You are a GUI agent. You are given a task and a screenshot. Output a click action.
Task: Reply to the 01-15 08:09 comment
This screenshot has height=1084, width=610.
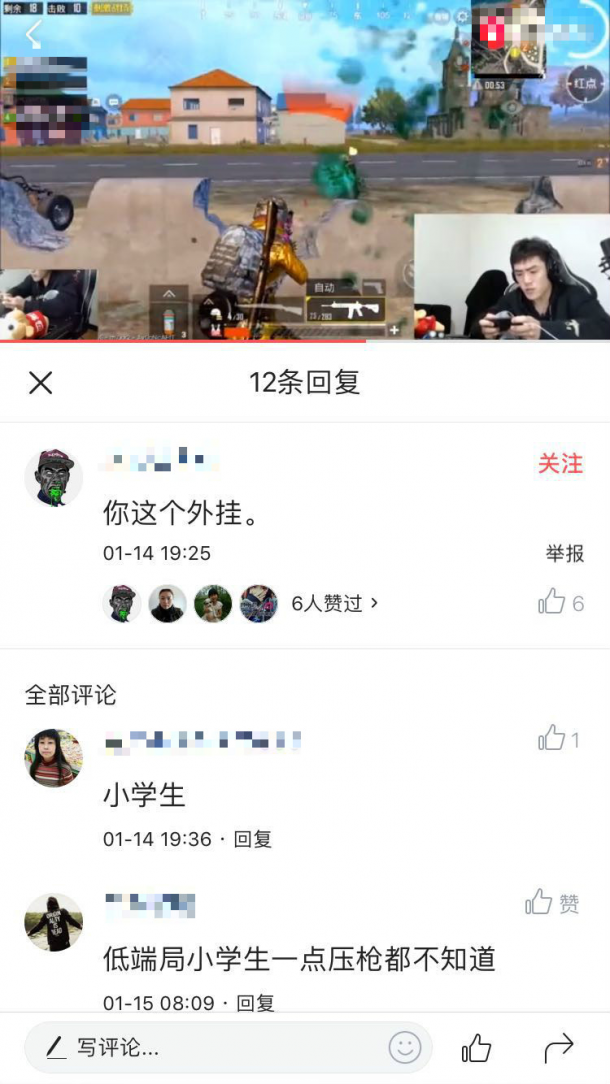(x=254, y=1002)
